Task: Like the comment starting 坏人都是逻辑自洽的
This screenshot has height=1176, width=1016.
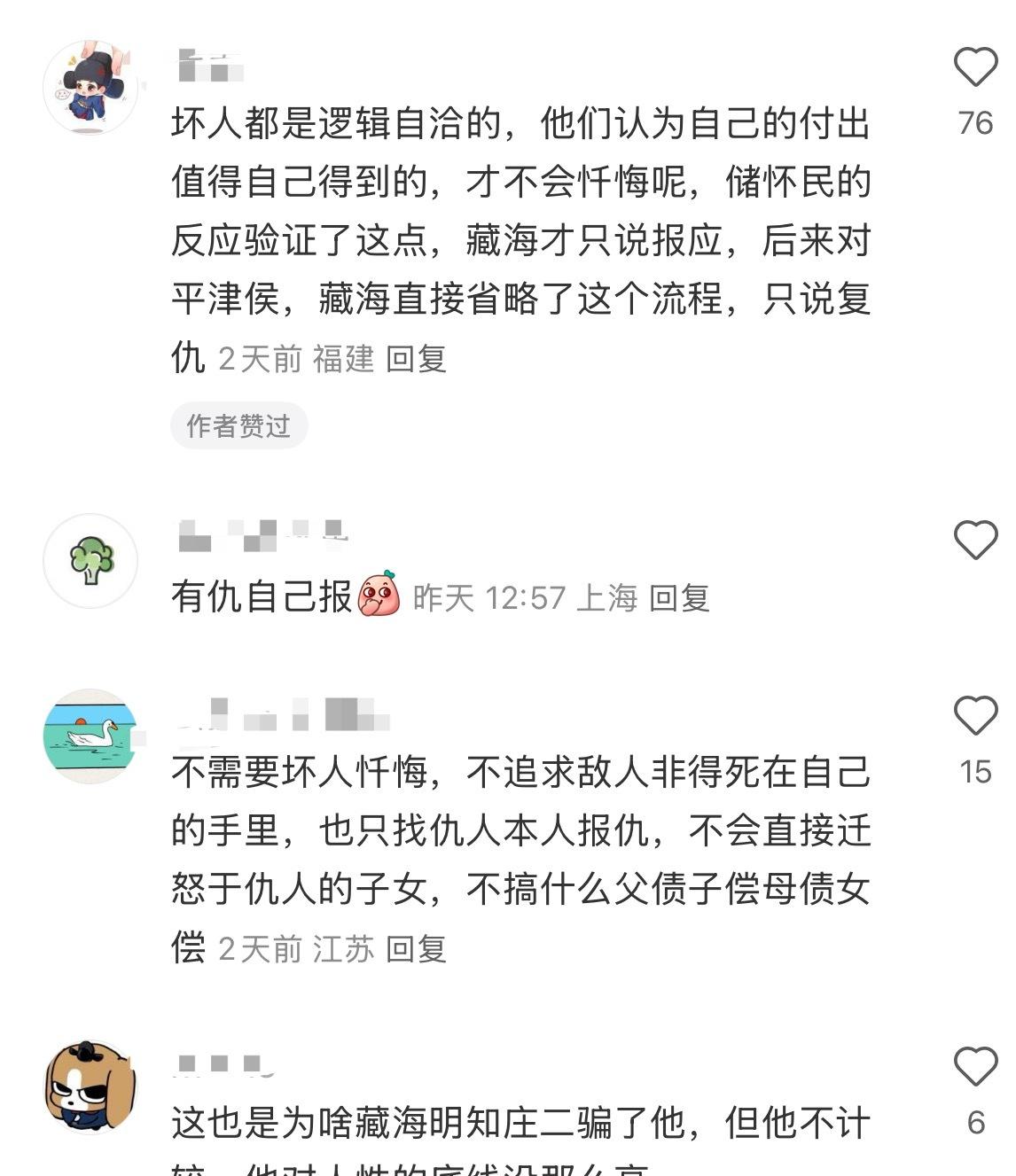Action: [975, 67]
